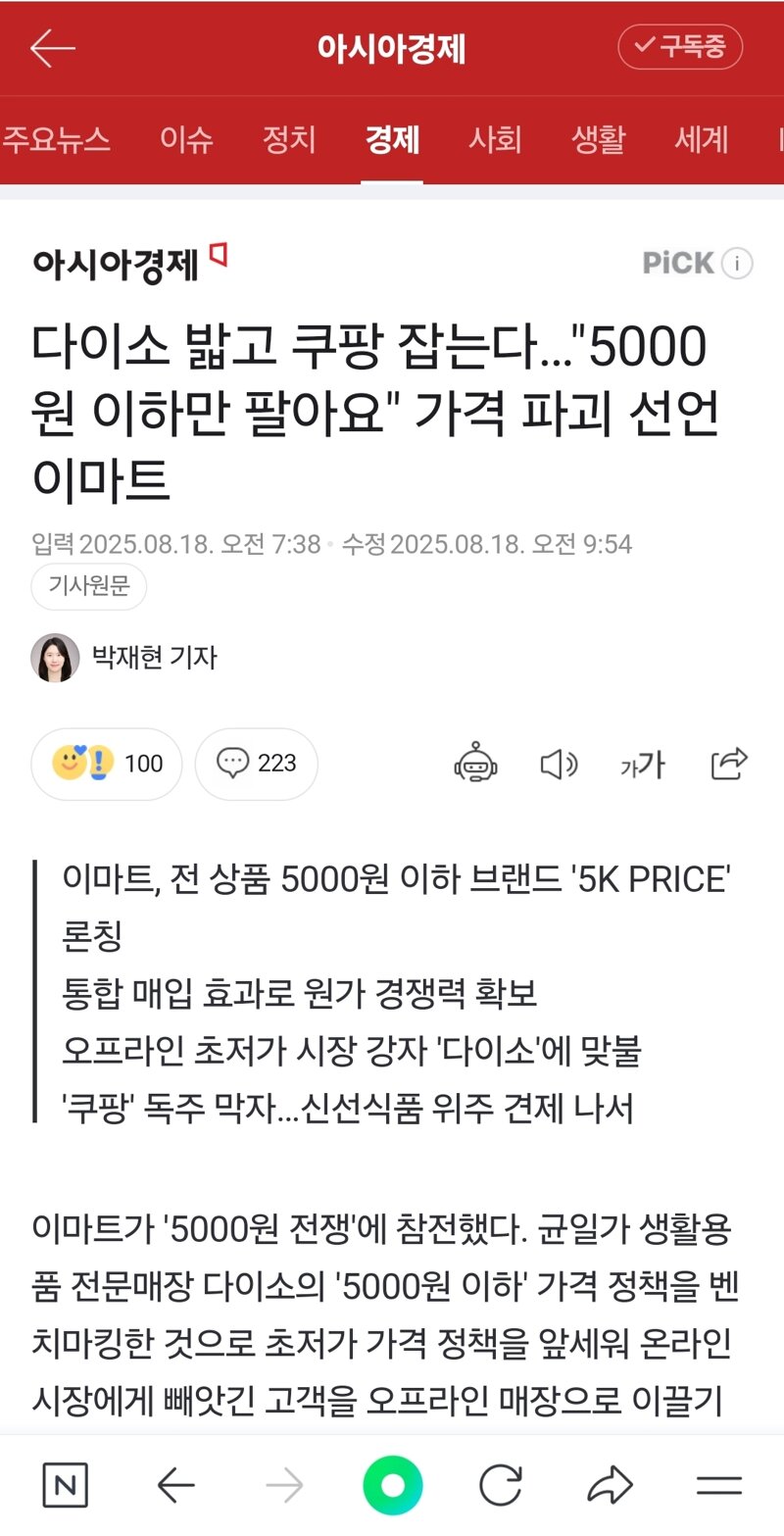Image resolution: width=784 pixels, height=1536 pixels.
Task: Tap the reaction button showing 100
Action: pos(107,764)
